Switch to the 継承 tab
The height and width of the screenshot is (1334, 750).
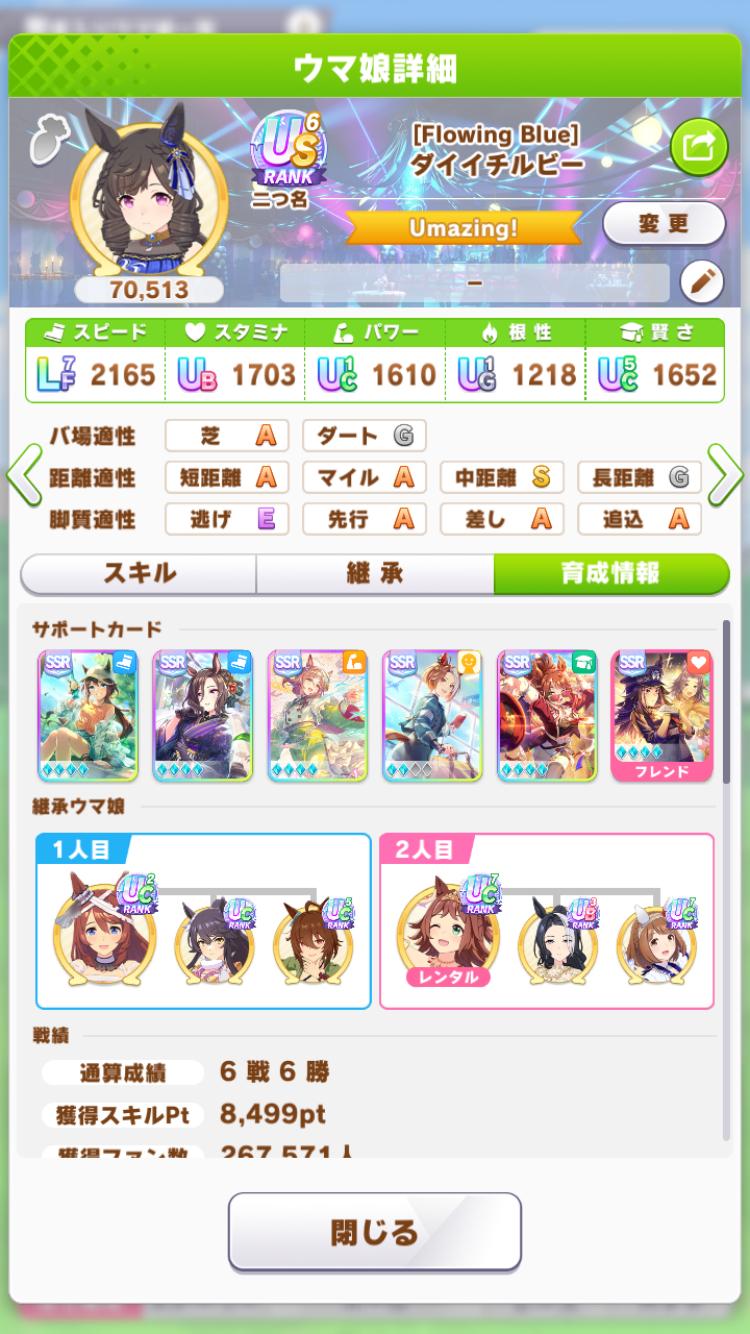coord(374,573)
